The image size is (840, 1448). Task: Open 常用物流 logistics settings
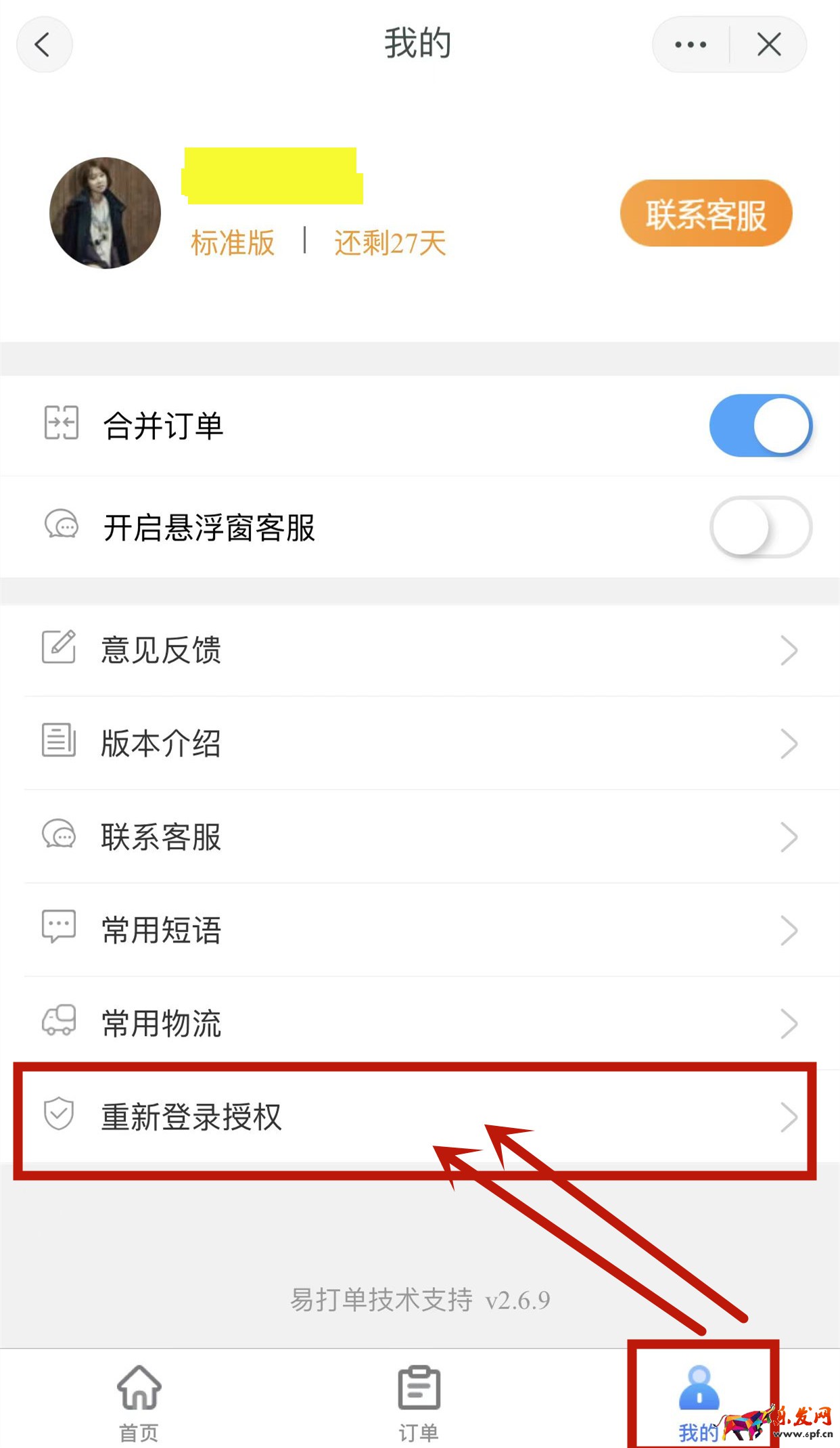click(x=419, y=1022)
